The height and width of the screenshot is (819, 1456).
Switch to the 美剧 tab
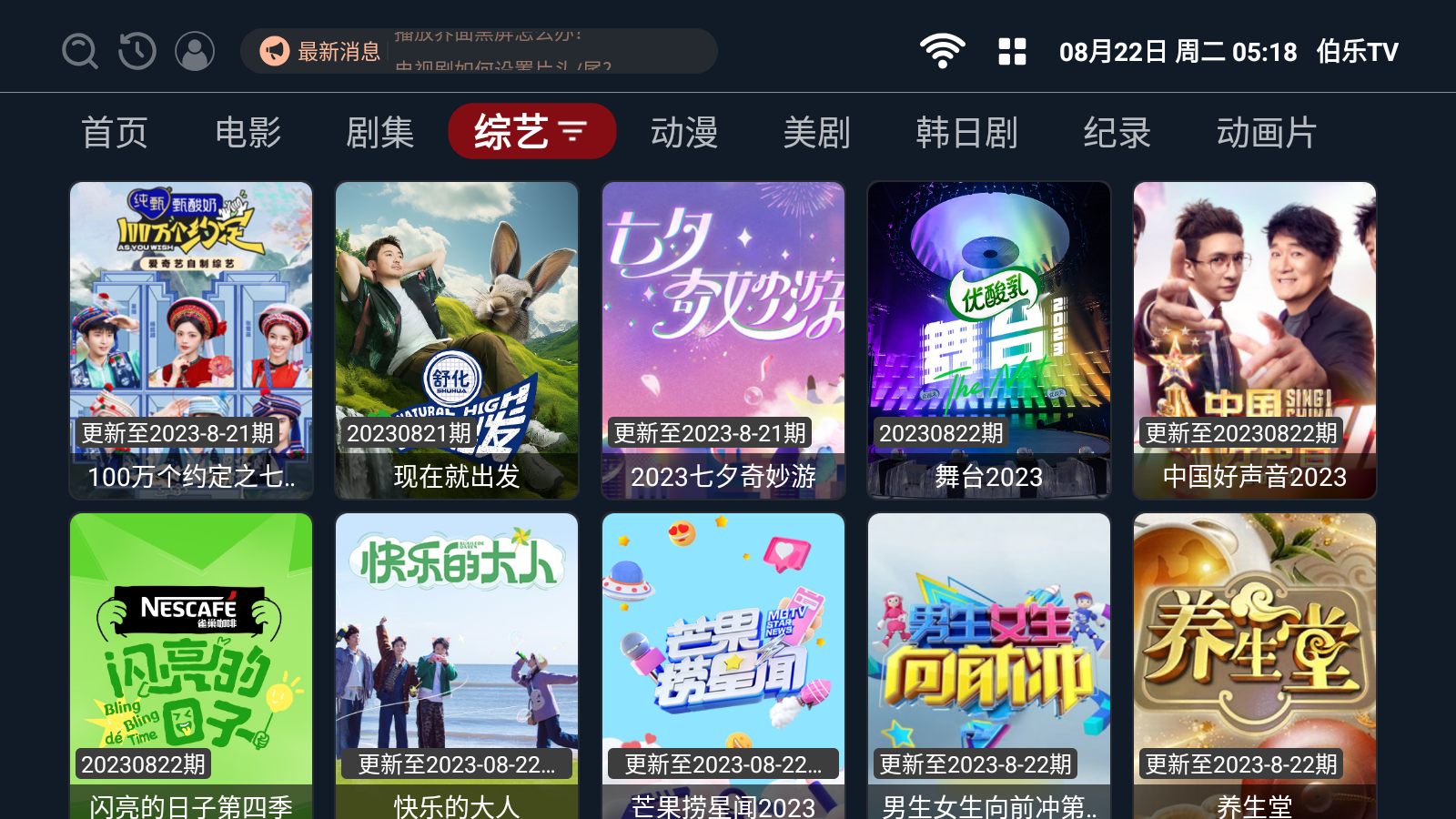coord(817,133)
